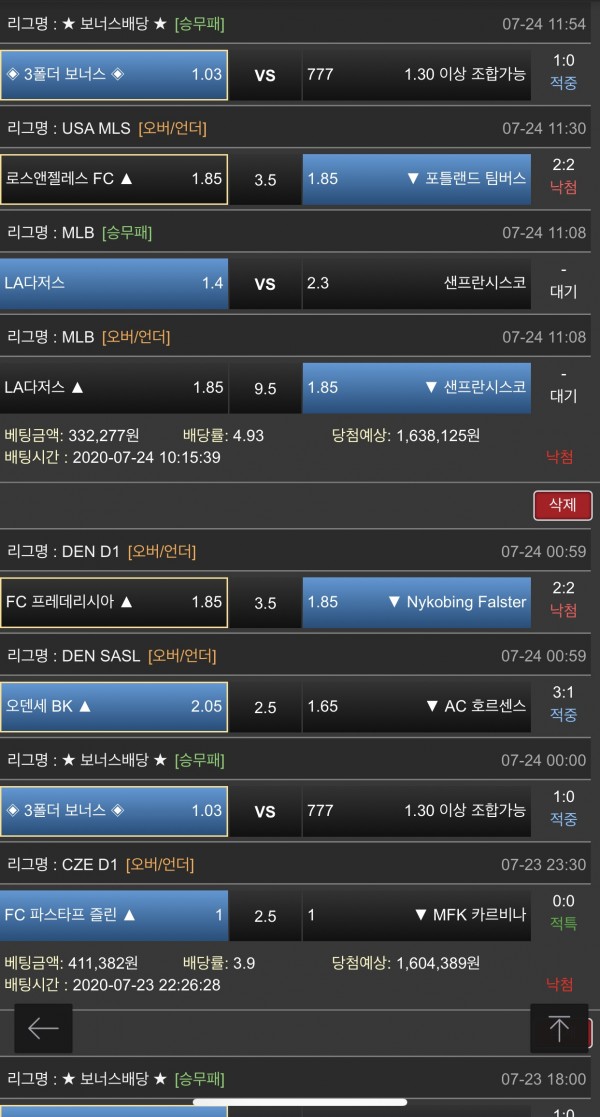Delete the bet slip with the 삭제 button
Image resolution: width=600 pixels, height=1117 pixels.
[x=563, y=505]
